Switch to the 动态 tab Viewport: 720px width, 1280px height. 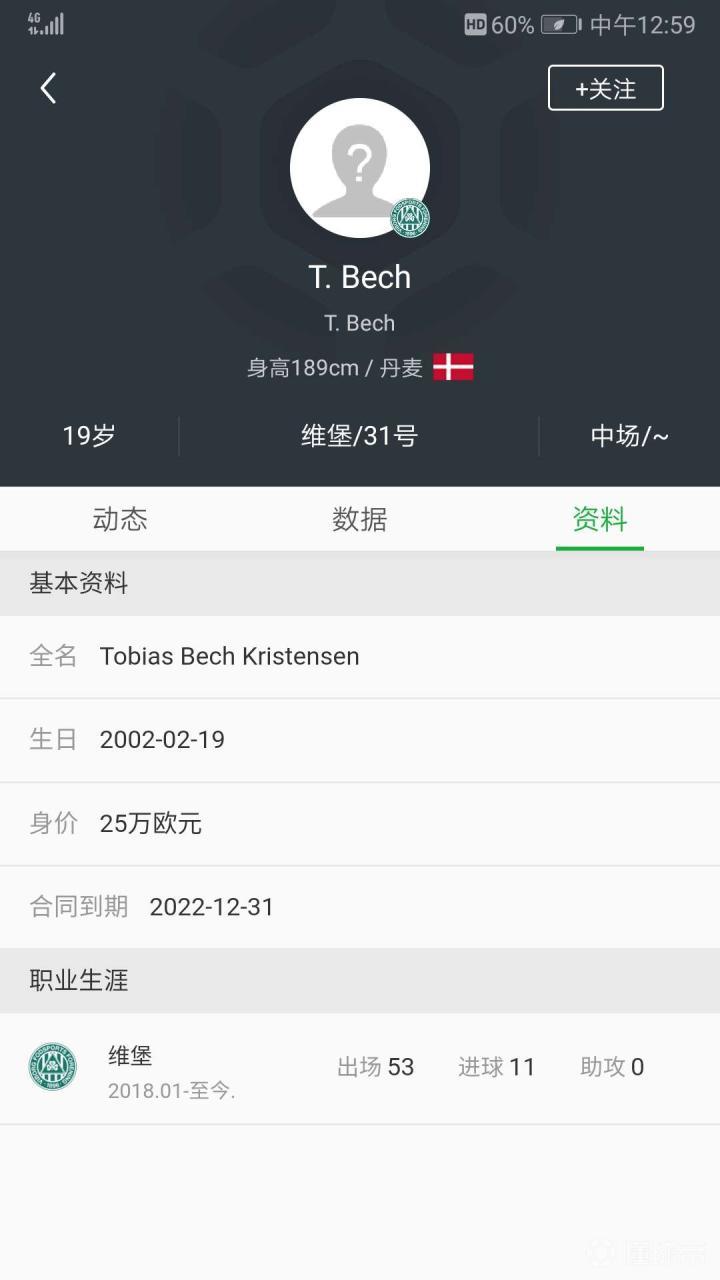(x=120, y=519)
